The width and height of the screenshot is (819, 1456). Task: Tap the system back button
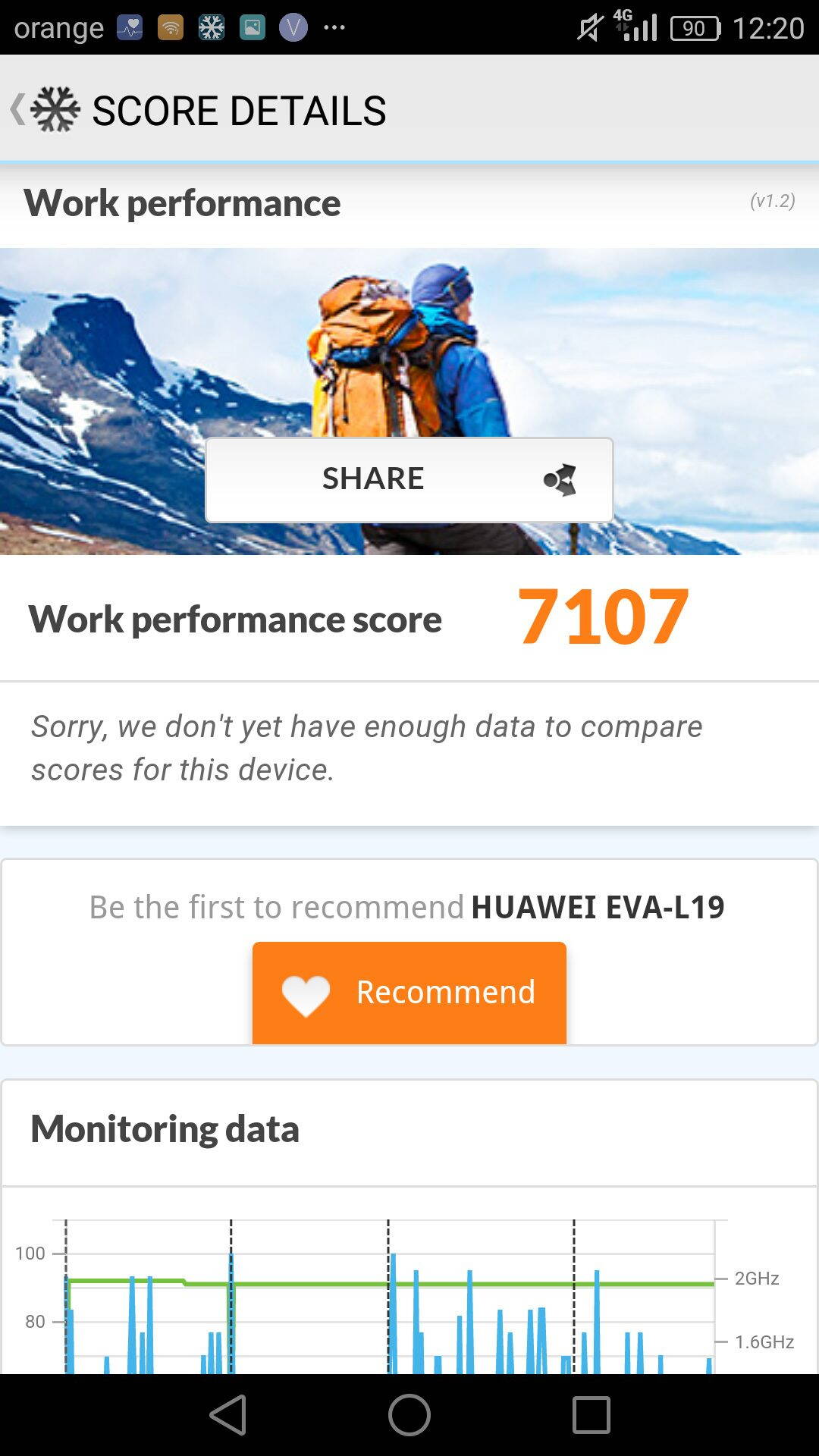point(228,1415)
